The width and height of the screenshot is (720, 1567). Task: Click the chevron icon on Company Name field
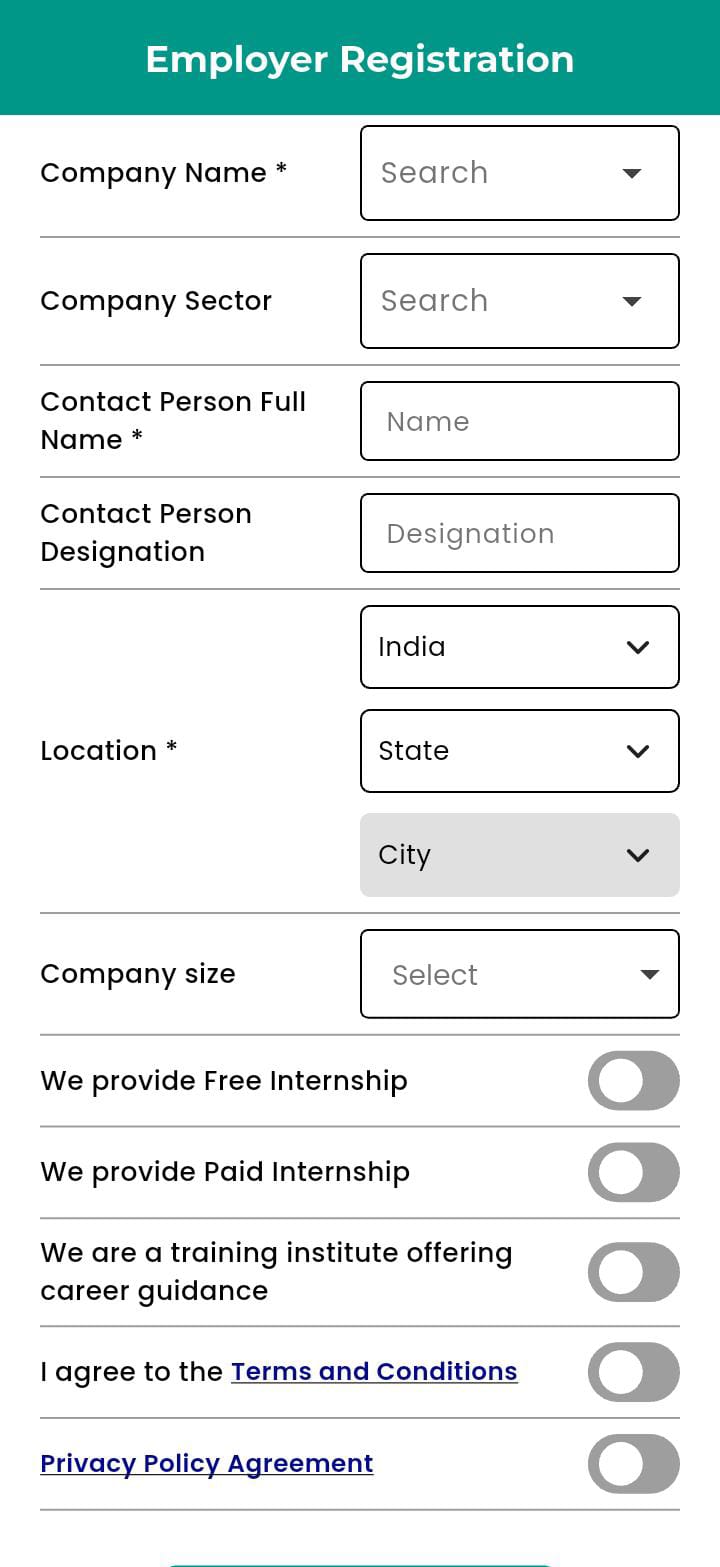pos(632,172)
